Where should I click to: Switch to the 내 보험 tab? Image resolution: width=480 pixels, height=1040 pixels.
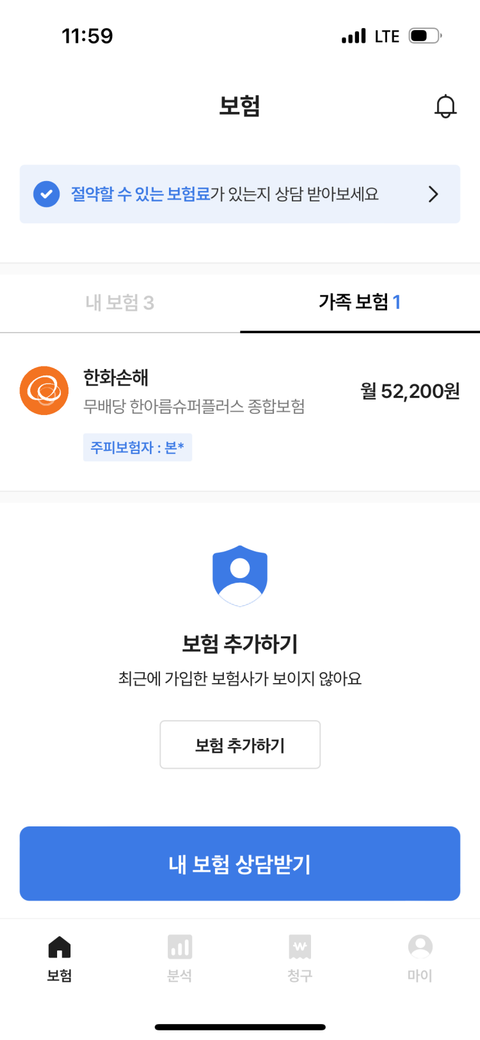[120, 303]
